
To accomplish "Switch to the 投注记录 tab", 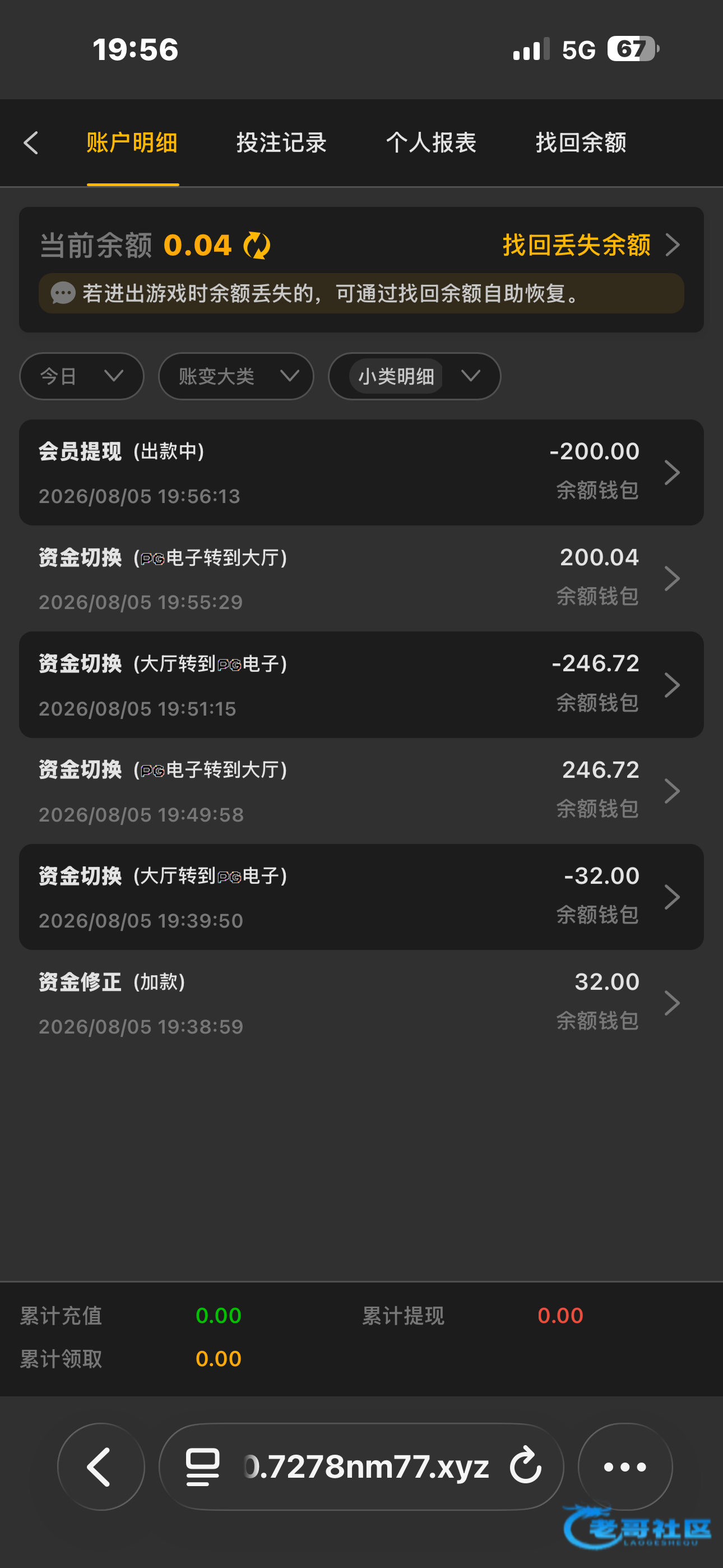I will click(x=281, y=143).
